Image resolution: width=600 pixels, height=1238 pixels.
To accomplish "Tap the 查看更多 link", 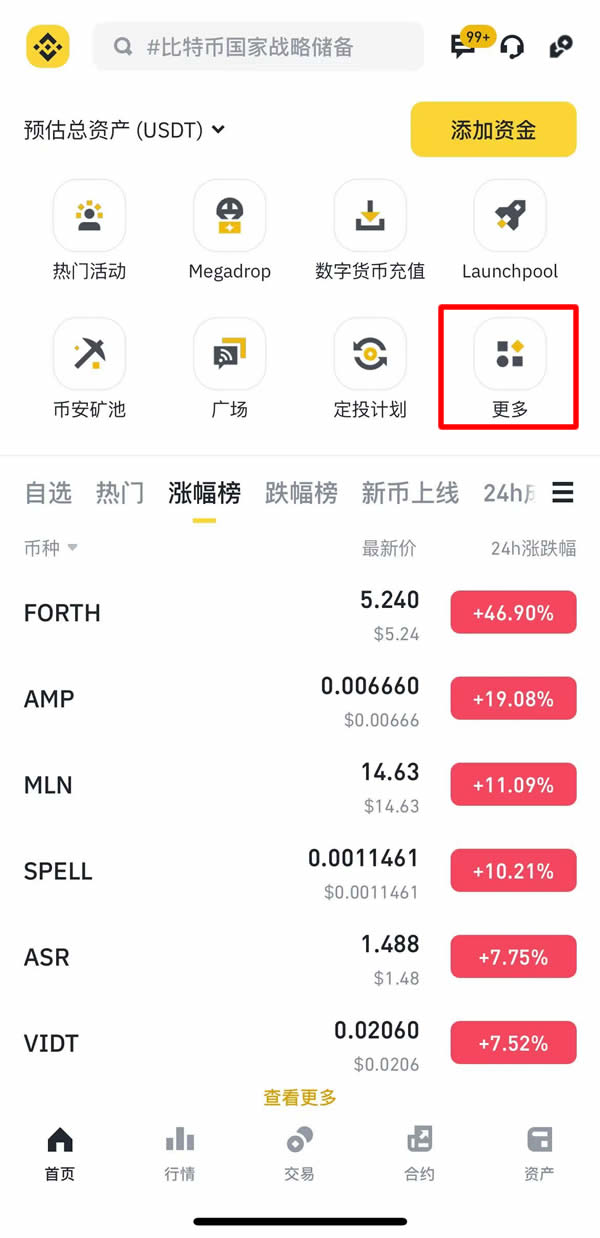I will coord(300,1097).
